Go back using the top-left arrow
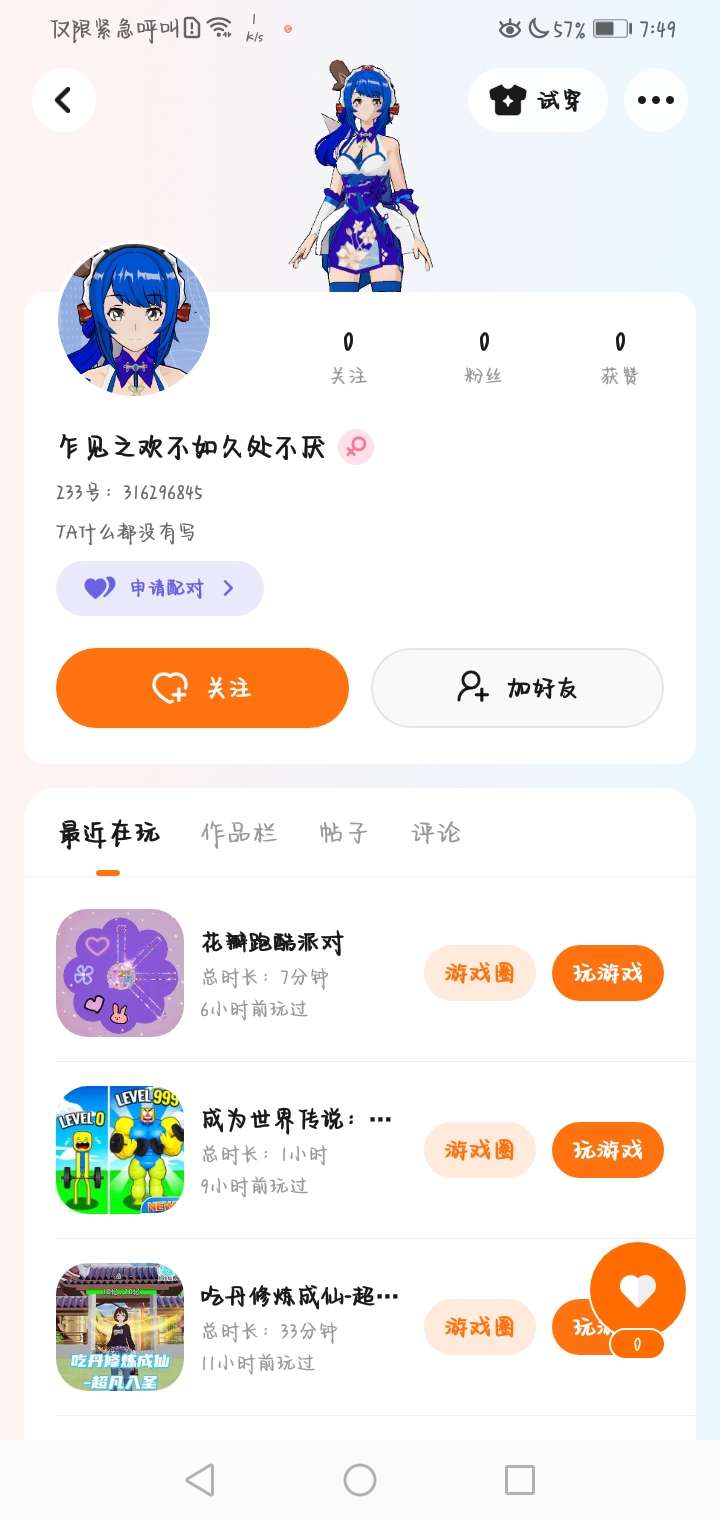Screen dimensions: 720x1520 (63, 100)
